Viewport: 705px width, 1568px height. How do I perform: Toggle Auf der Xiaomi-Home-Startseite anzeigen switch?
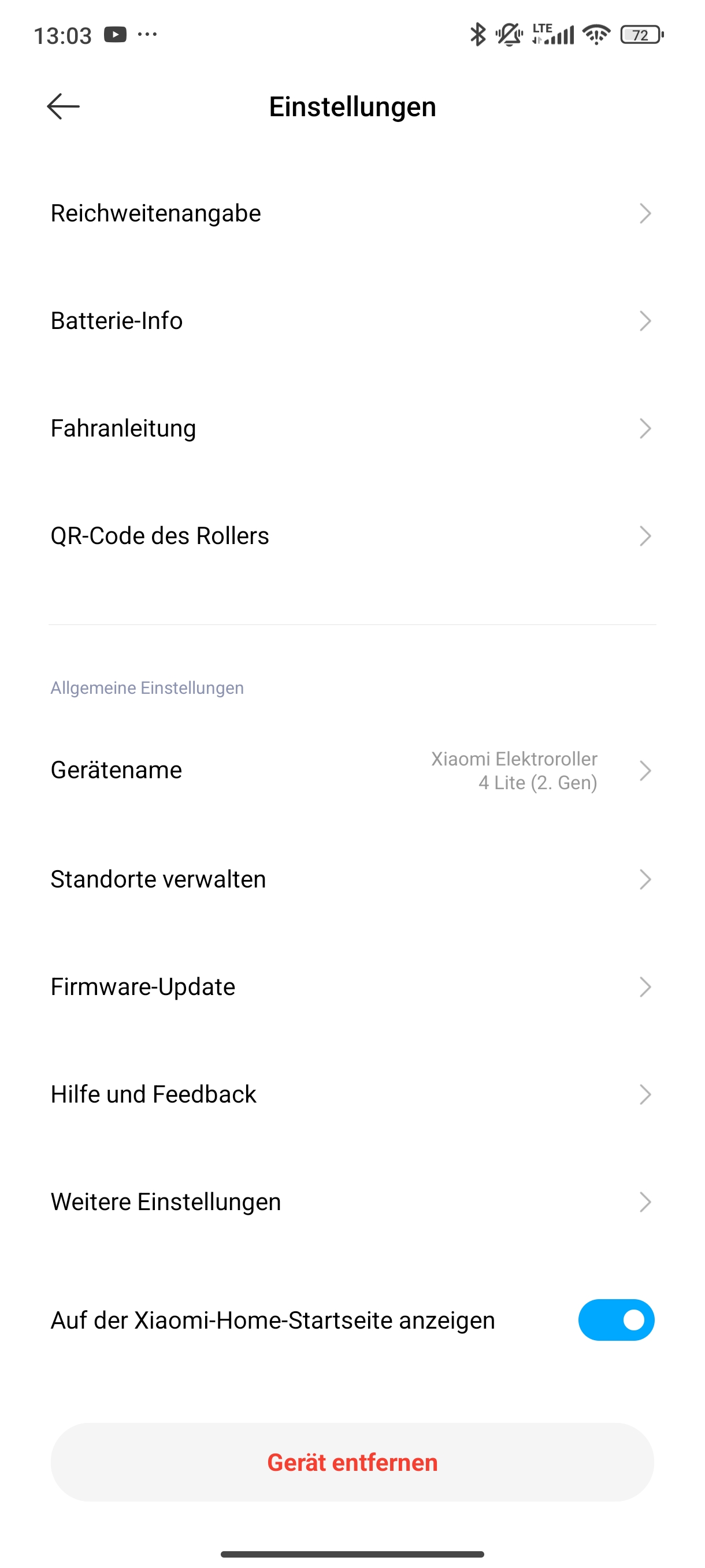point(615,1321)
